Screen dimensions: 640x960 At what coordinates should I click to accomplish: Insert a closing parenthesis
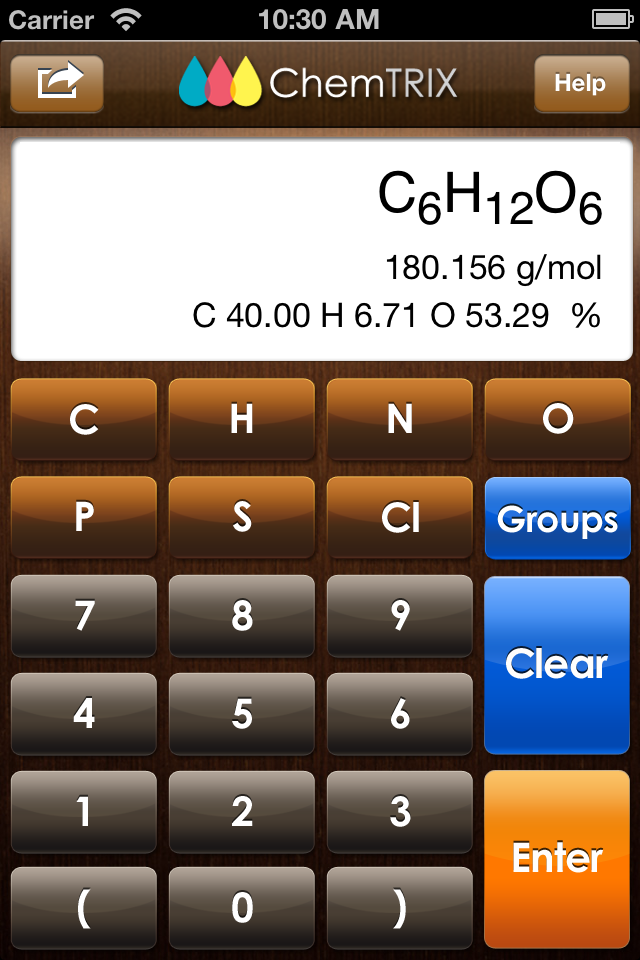pos(400,908)
